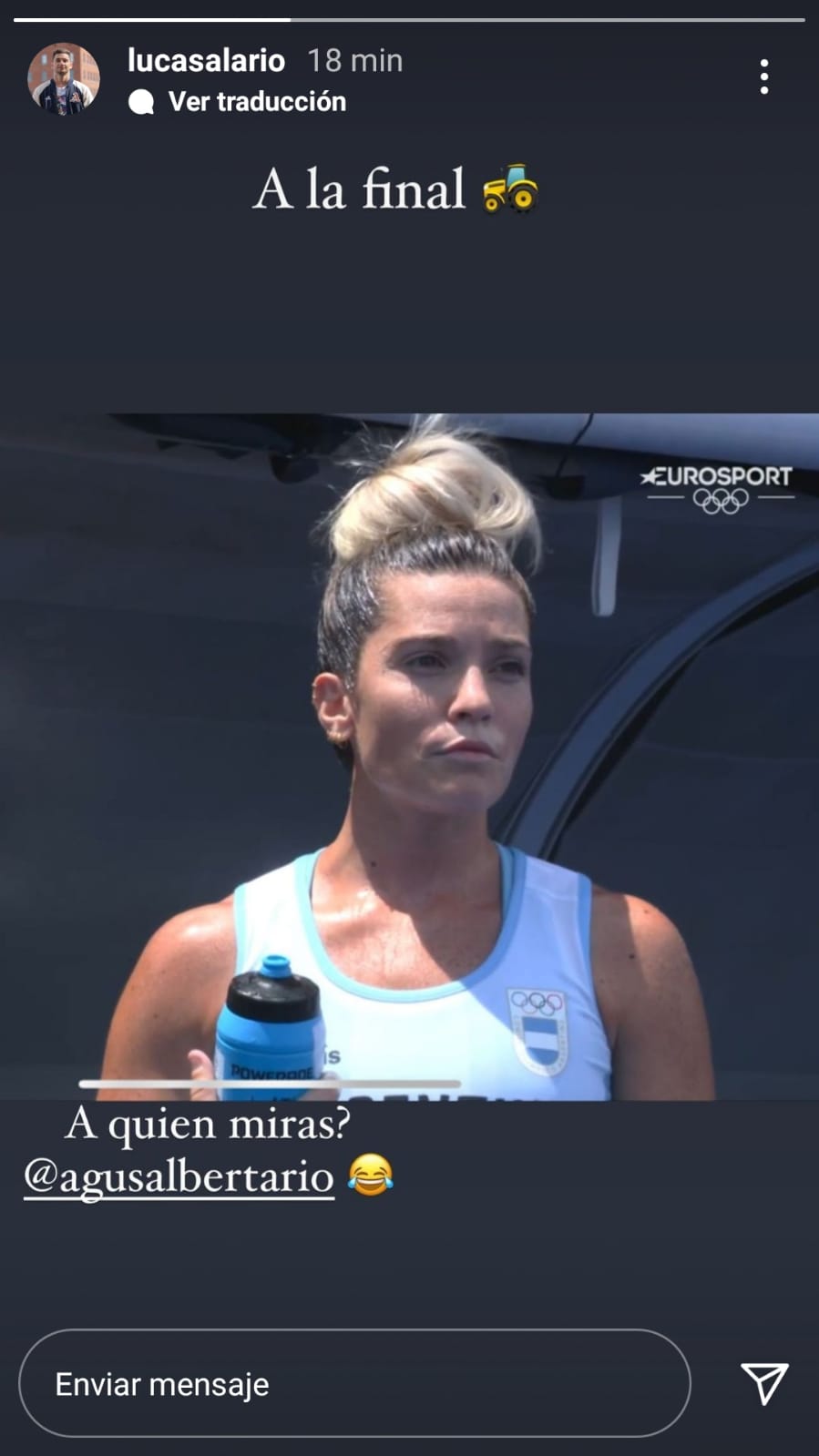819x1456 pixels.
Task: Open the story overflow menu
Action: pyautogui.click(x=763, y=77)
